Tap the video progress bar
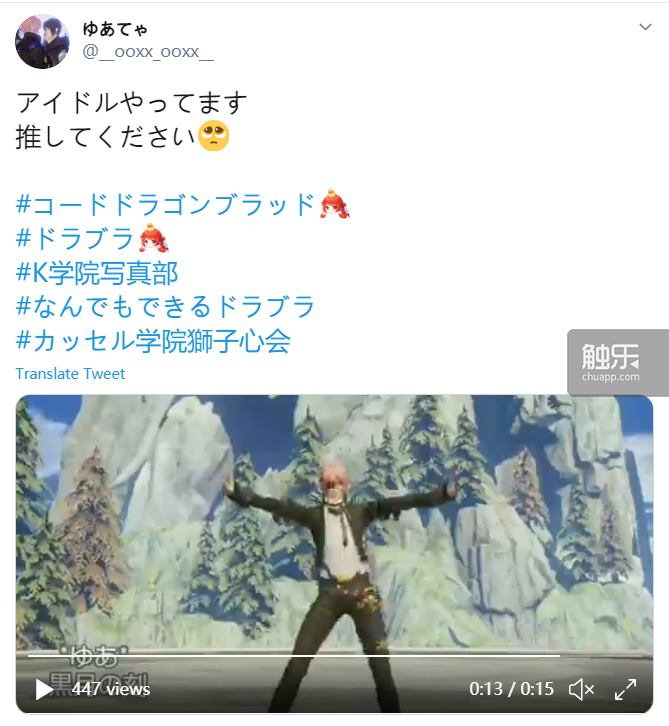Screen dimensions: 669x726 coord(300,655)
